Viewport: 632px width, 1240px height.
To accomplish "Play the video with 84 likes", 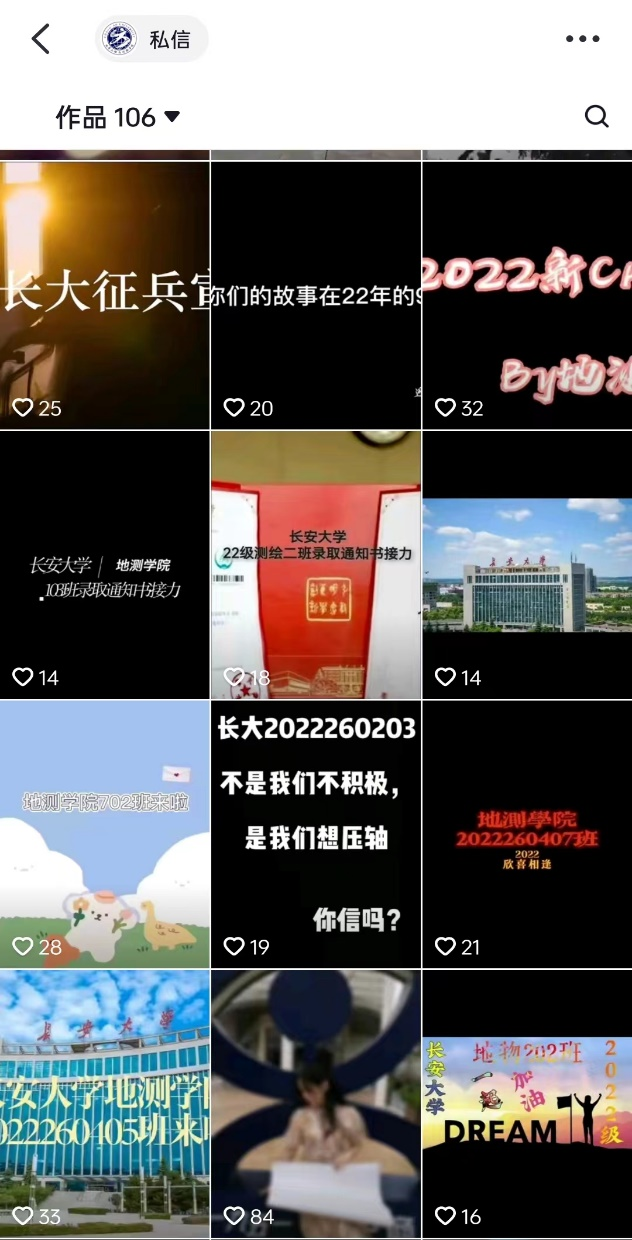I will coord(316,1104).
